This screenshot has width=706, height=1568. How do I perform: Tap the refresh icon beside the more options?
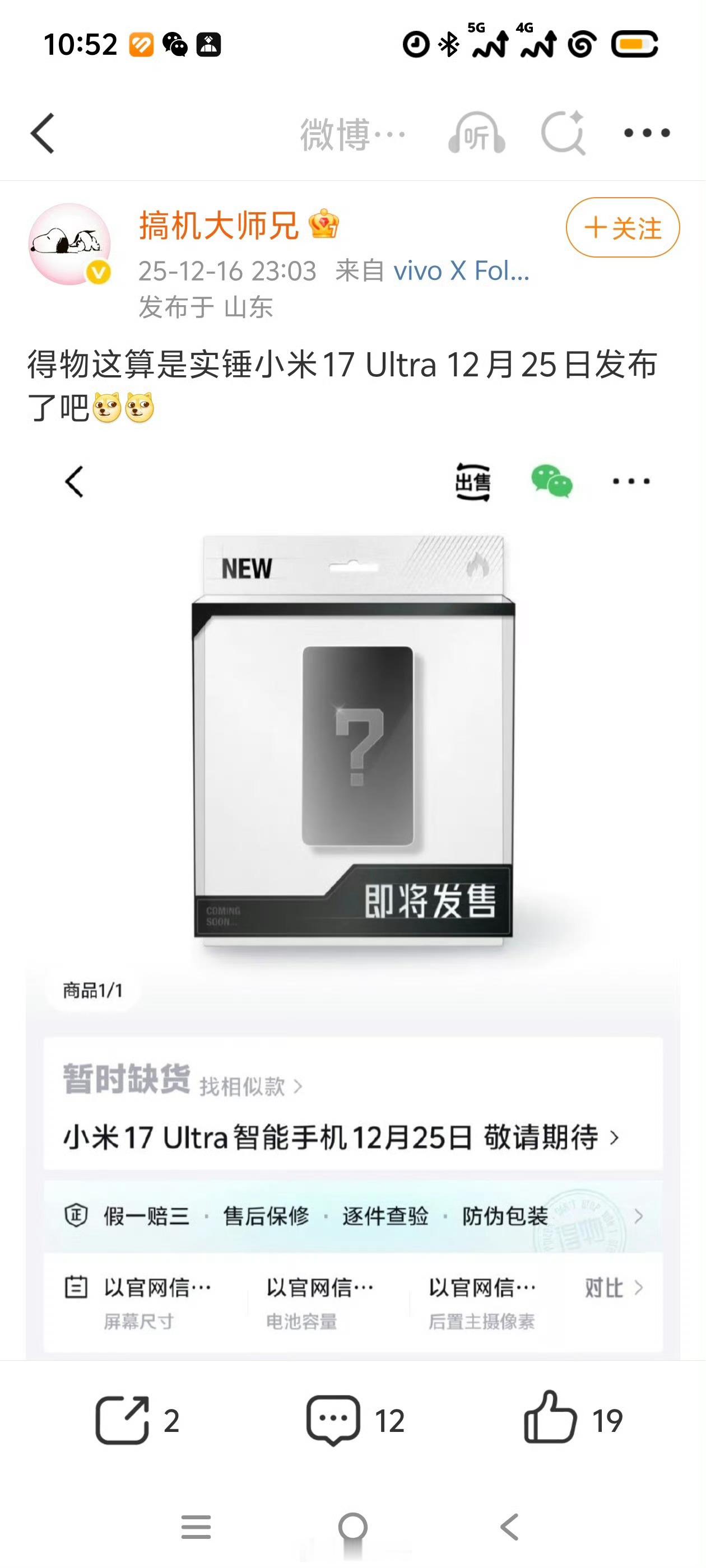click(564, 133)
